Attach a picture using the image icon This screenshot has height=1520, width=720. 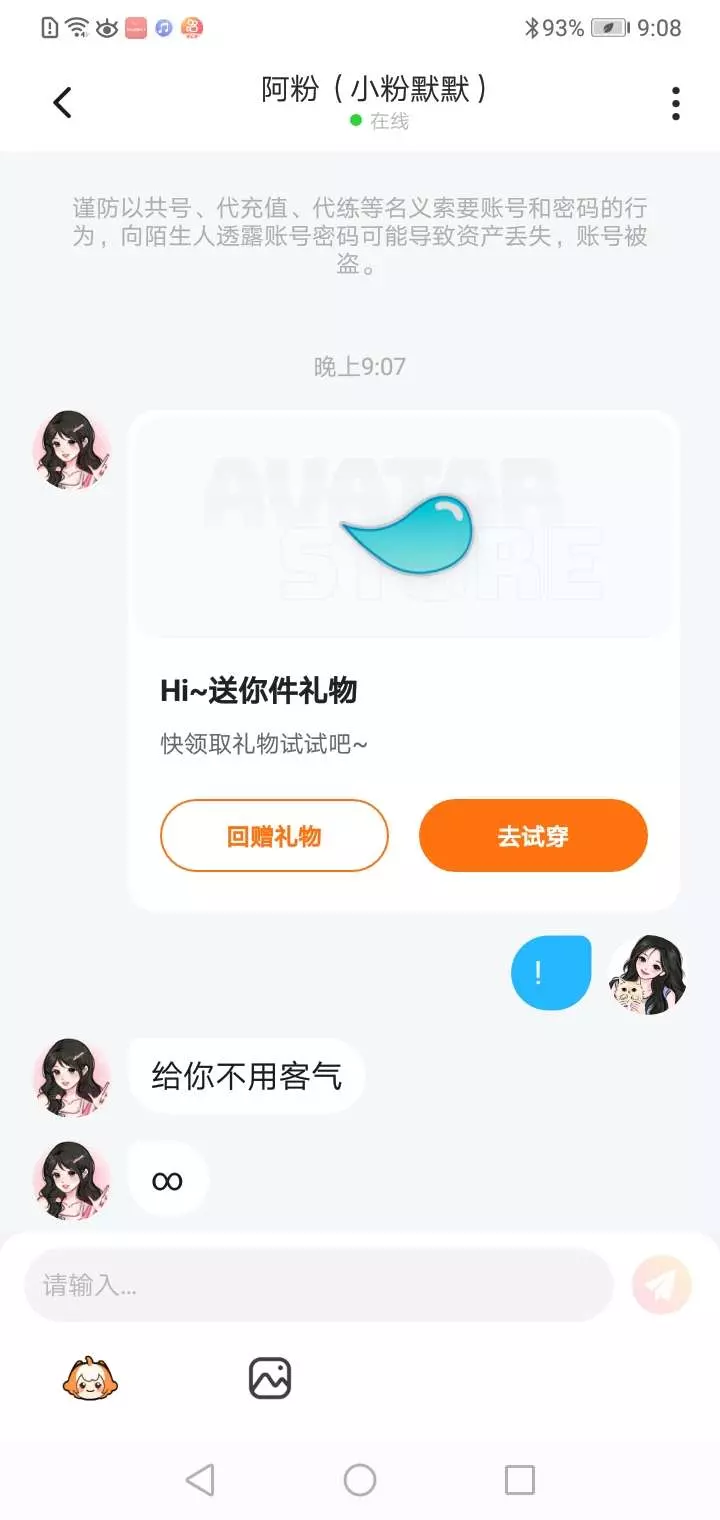pyautogui.click(x=270, y=1379)
